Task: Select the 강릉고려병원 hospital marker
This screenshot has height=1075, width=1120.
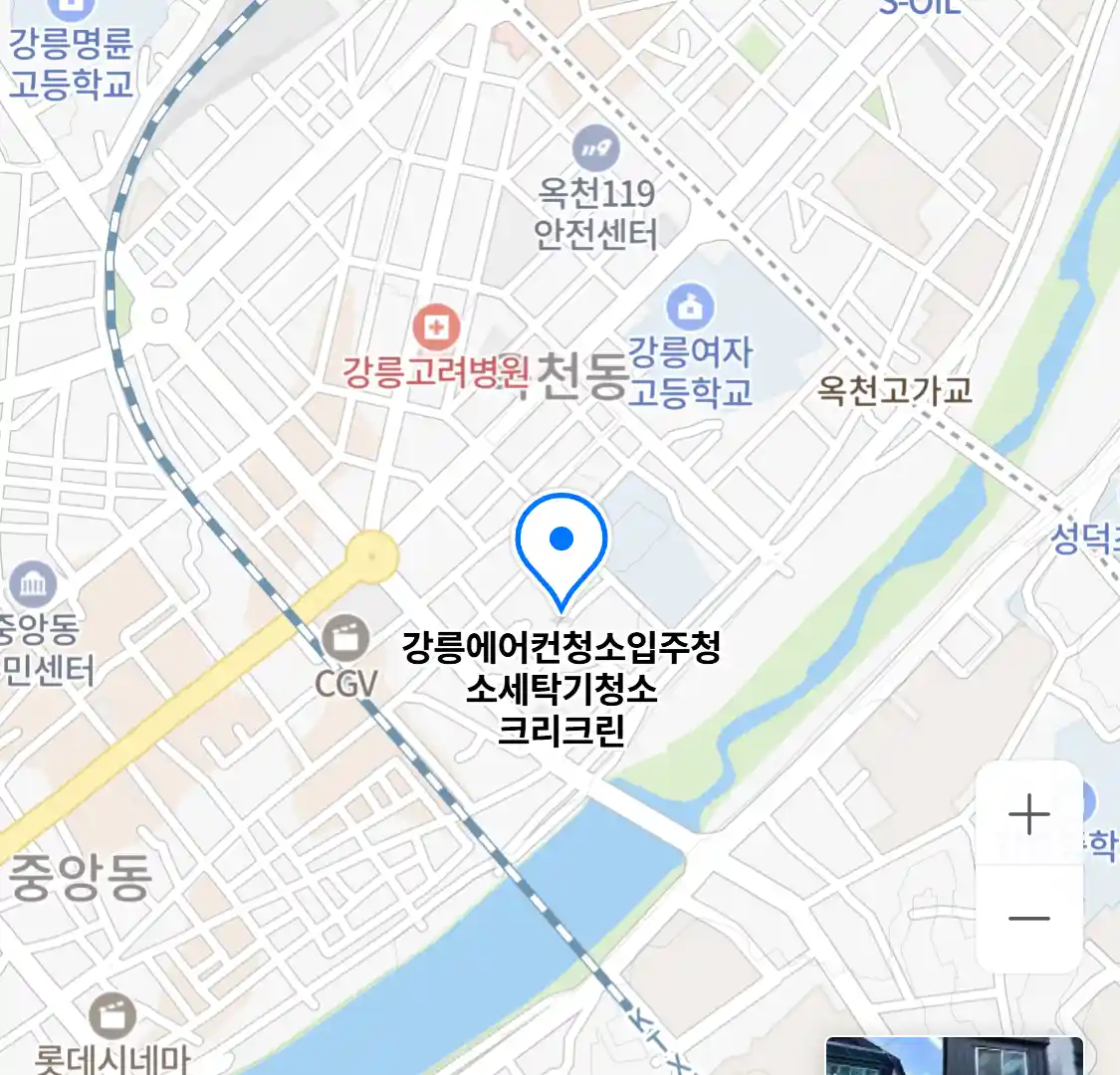Action: click(x=435, y=326)
